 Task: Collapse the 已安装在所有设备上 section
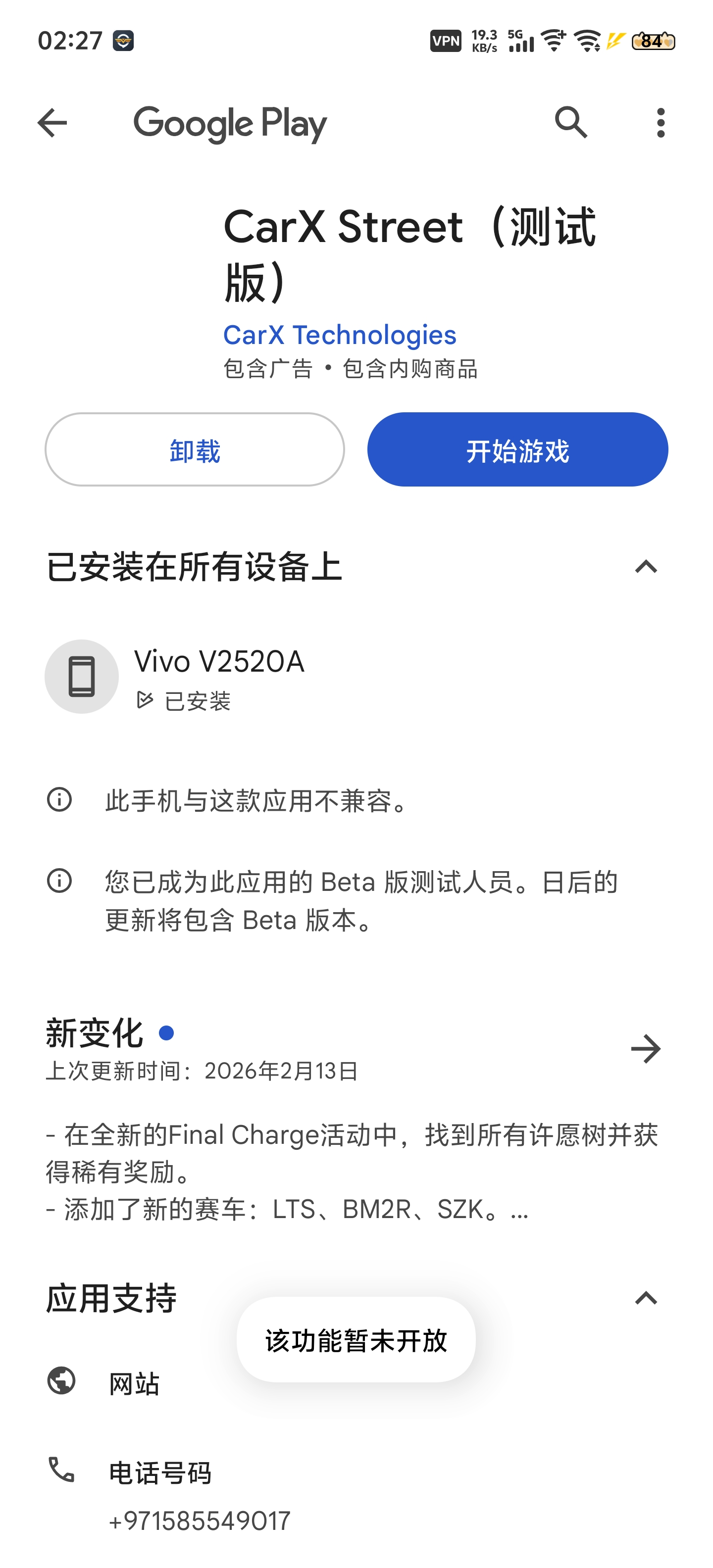click(x=646, y=567)
